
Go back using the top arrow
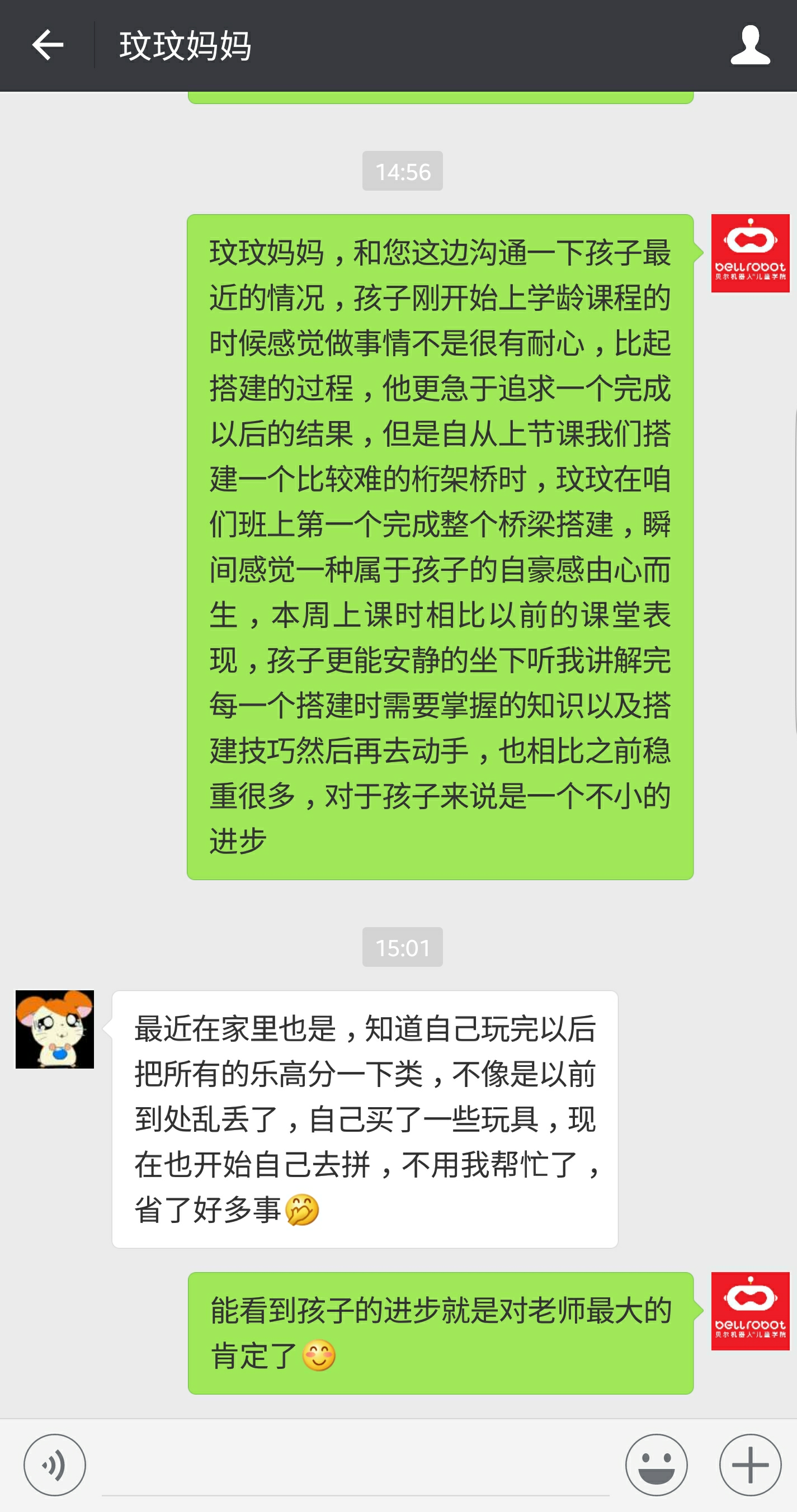pyautogui.click(x=48, y=45)
